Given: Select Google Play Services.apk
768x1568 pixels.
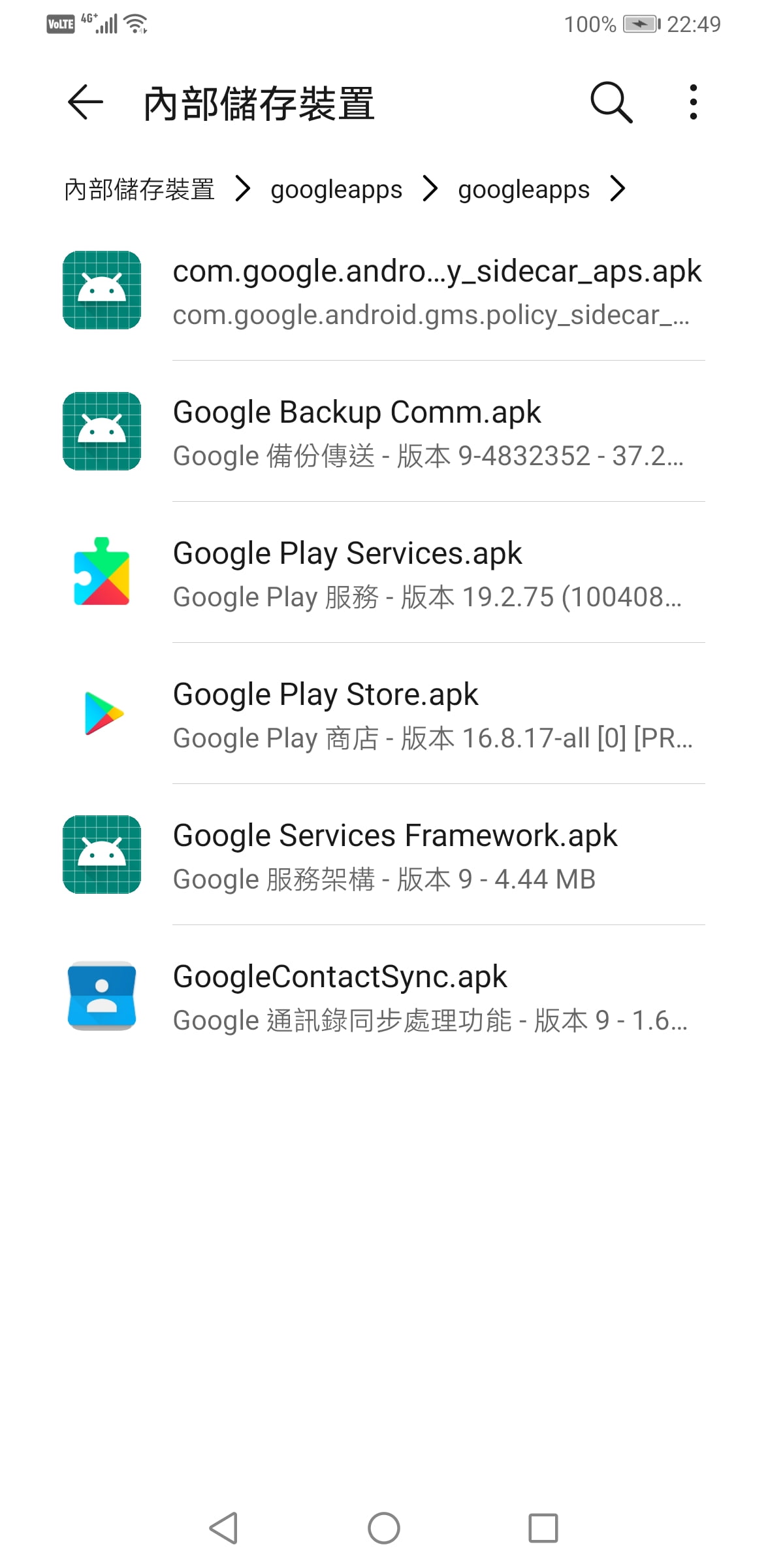Looking at the screenshot, I should click(x=384, y=572).
